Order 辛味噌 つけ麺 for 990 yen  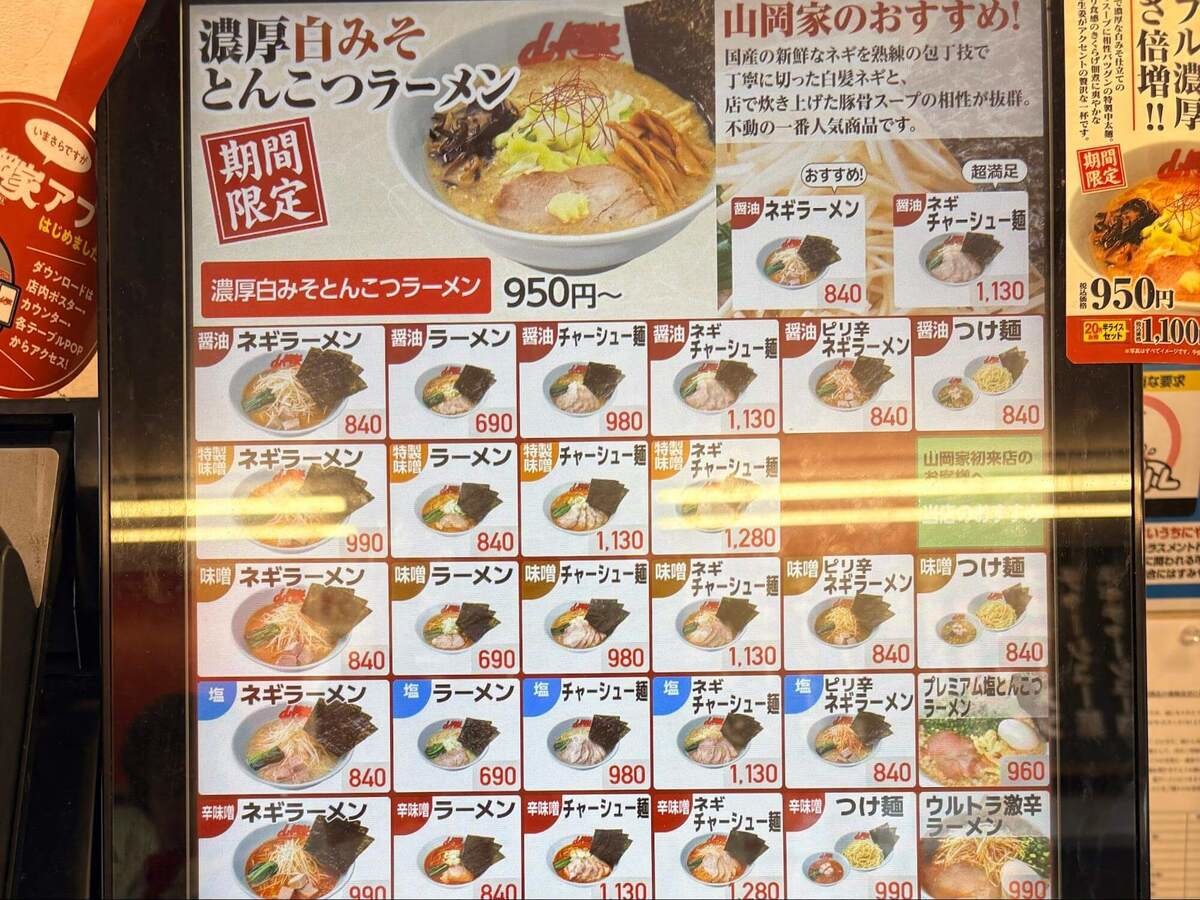pyautogui.click(x=850, y=845)
